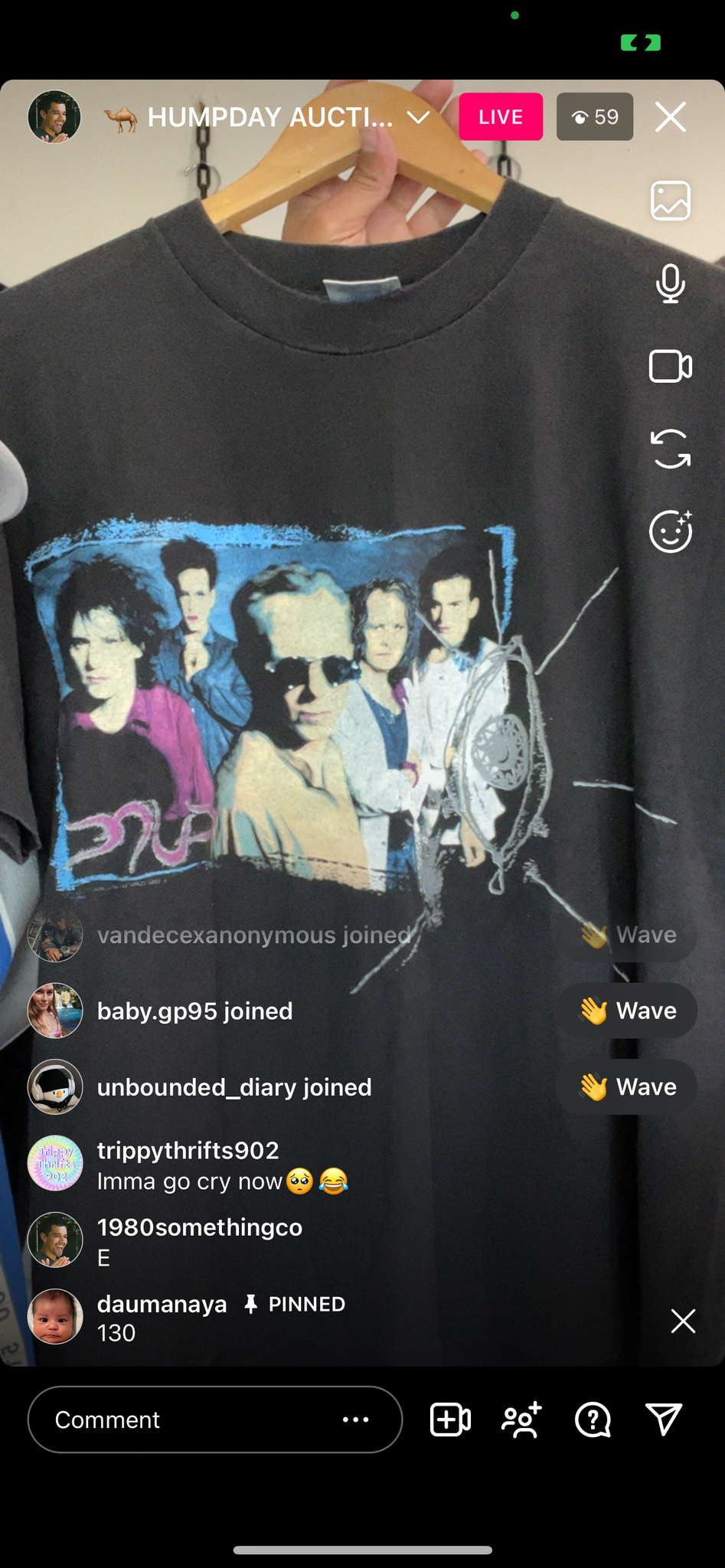Share the live via send icon
This screenshot has width=725, height=1568.
point(663,1419)
